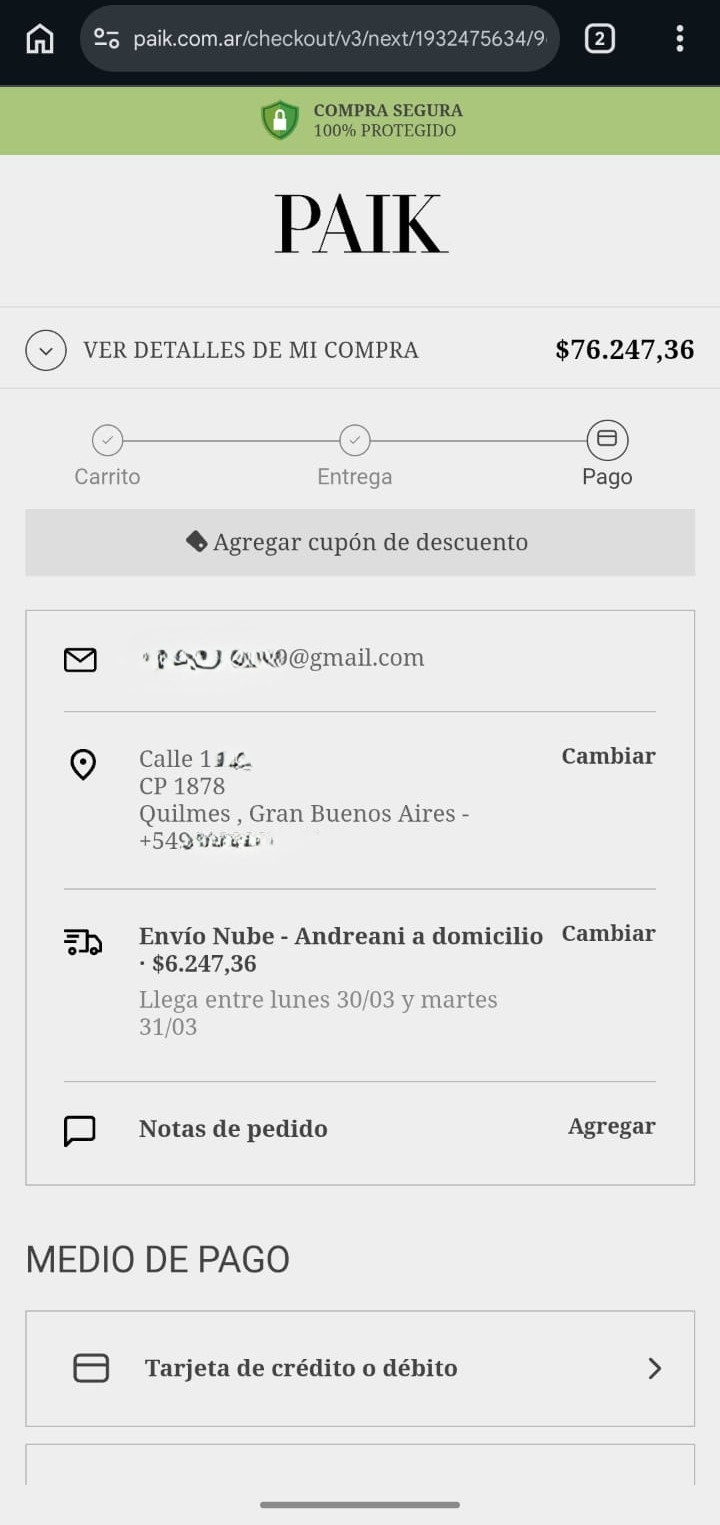
Task: Return to the Entrega step
Action: click(355, 441)
